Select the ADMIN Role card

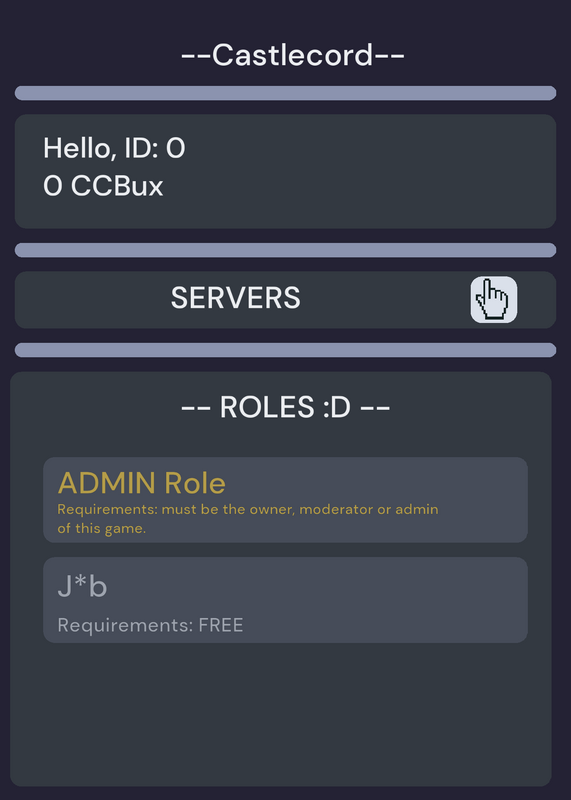285,500
